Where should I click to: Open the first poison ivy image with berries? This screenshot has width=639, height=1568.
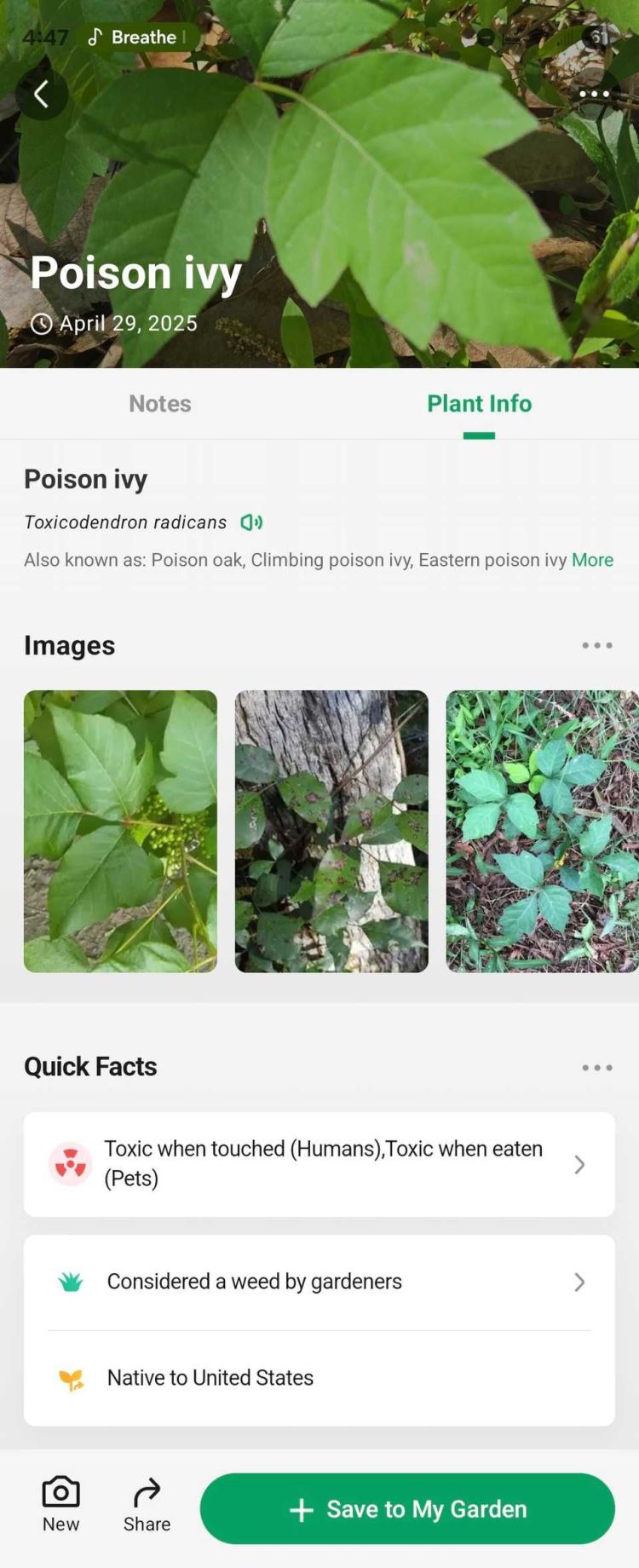click(x=120, y=831)
